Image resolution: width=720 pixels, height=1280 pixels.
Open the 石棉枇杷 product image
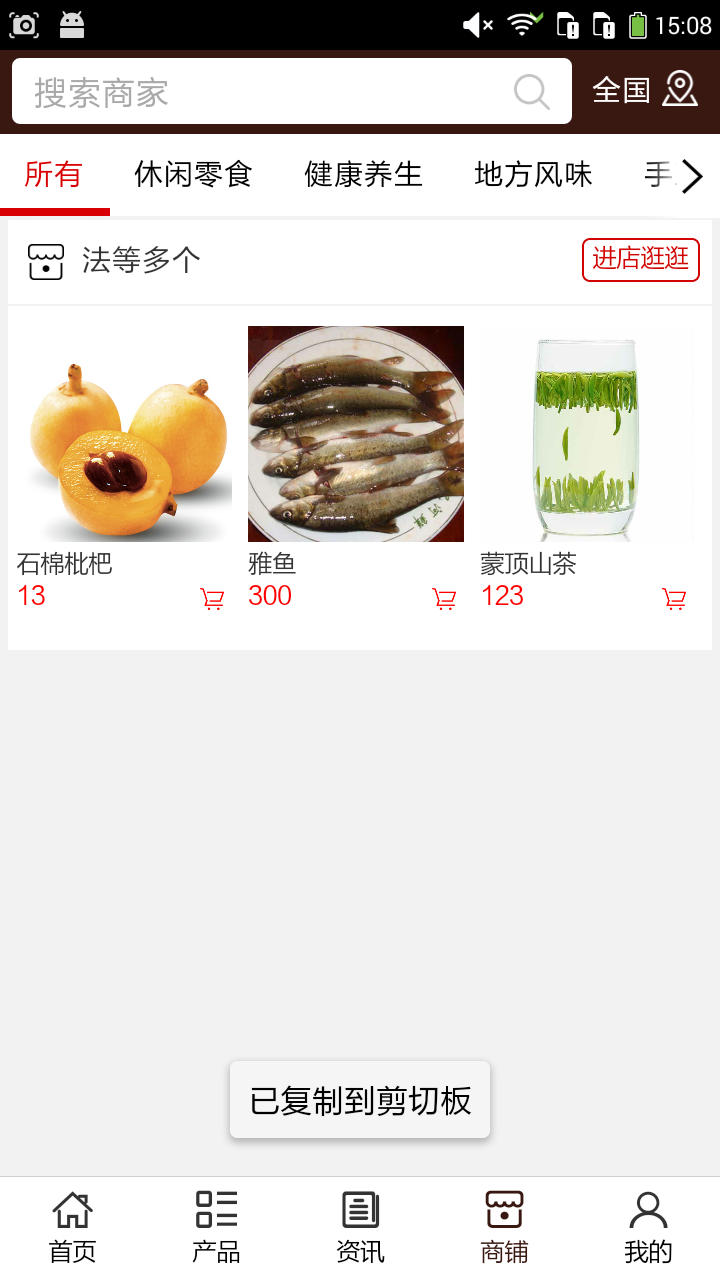pyautogui.click(x=124, y=434)
